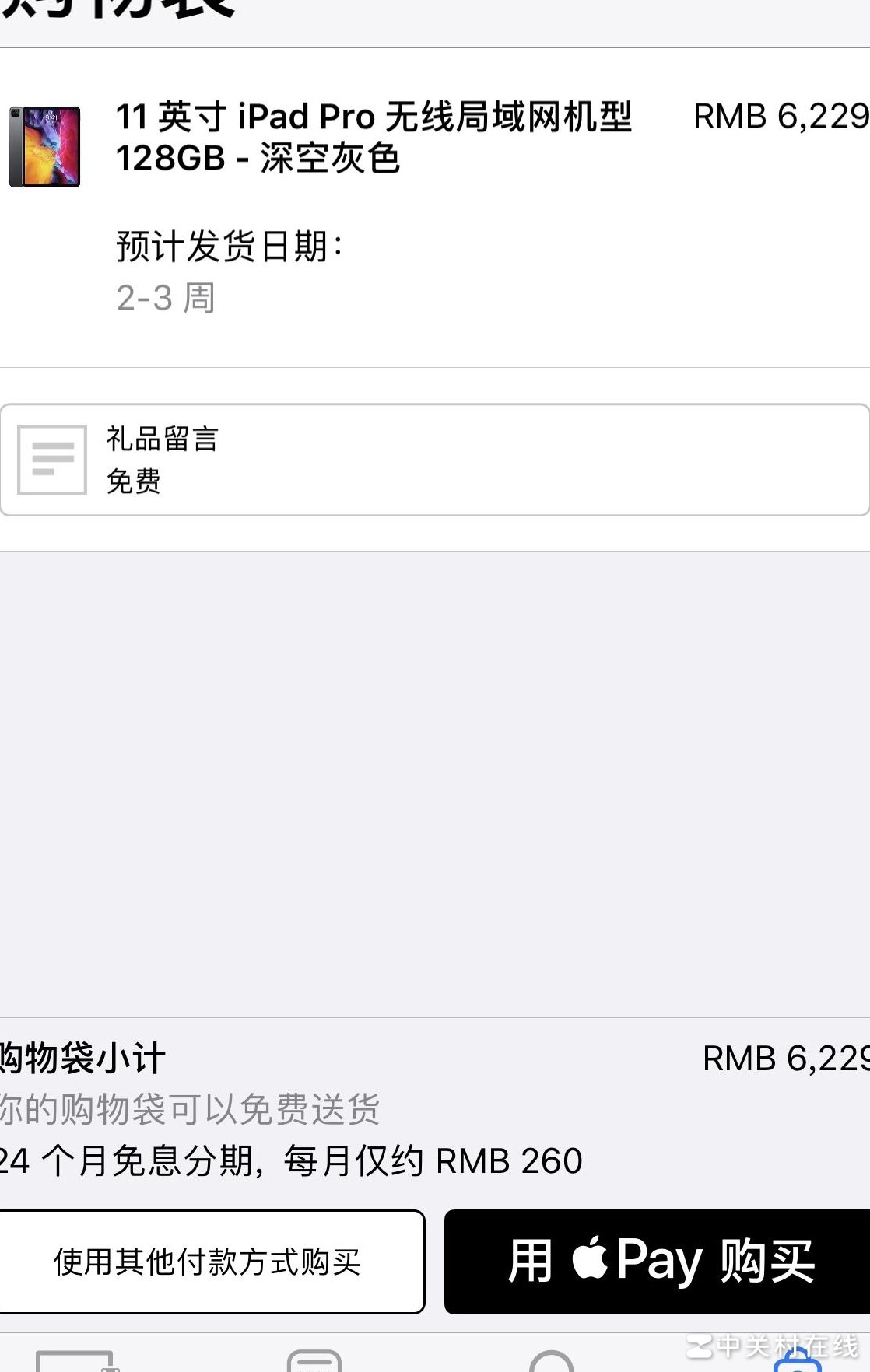Open the 礼品留言 gift message row
Screen dimensions: 870x1372
[163, 439]
